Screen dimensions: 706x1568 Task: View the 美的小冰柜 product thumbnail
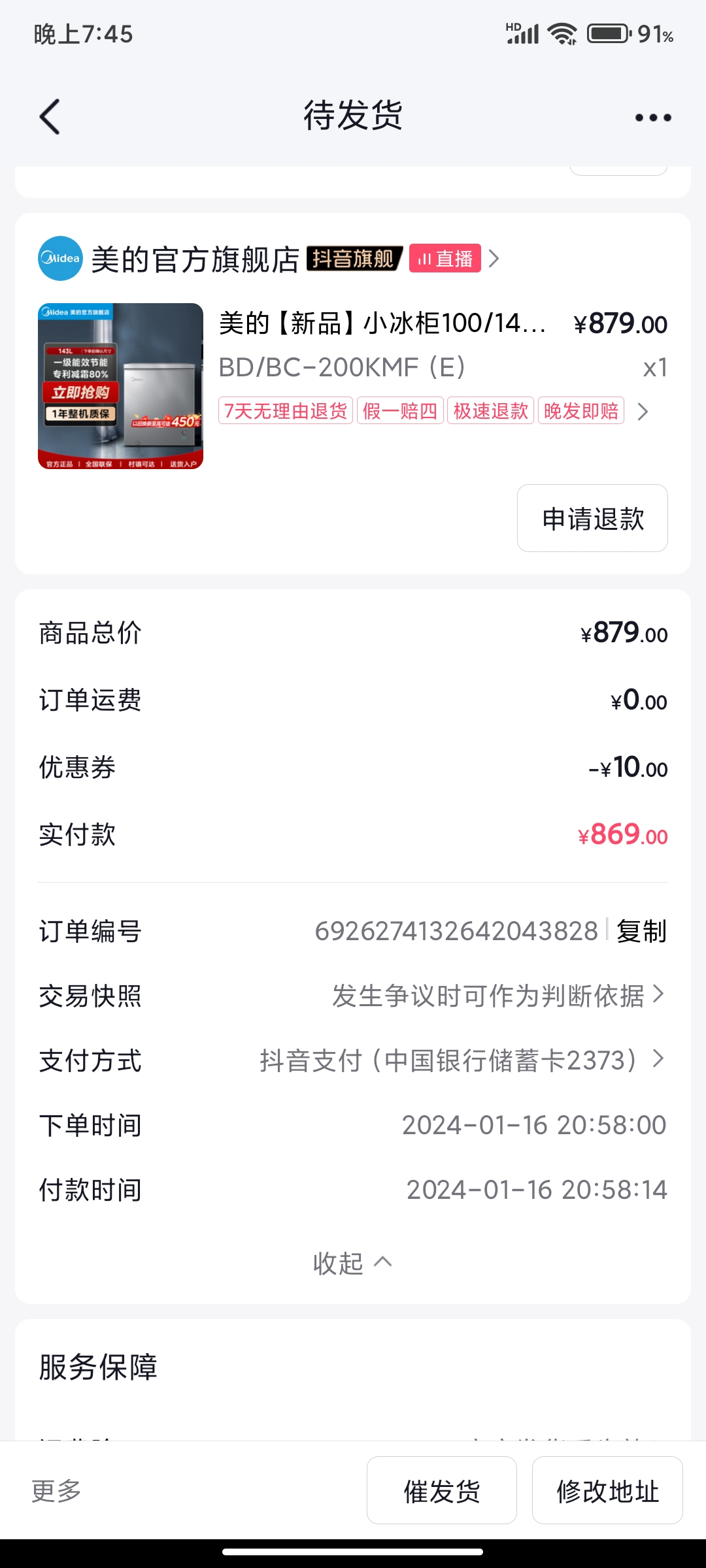pyautogui.click(x=121, y=386)
